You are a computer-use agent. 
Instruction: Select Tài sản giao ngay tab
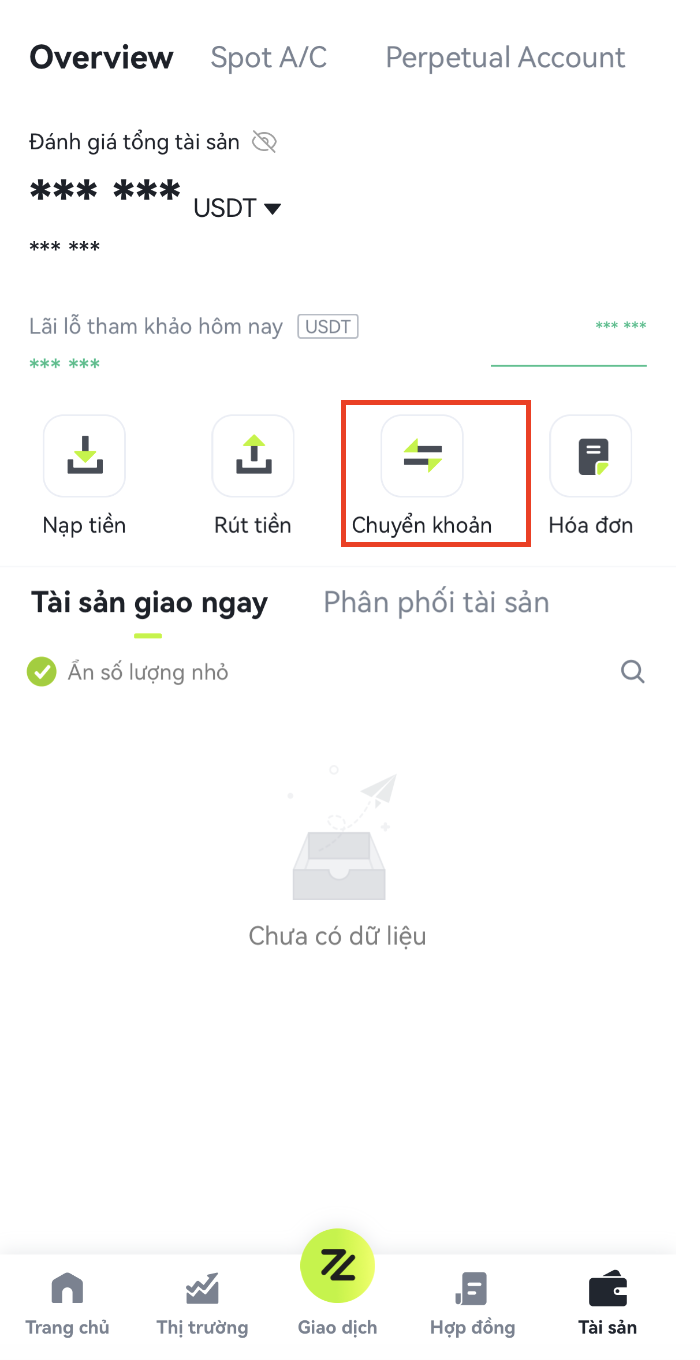click(x=149, y=603)
